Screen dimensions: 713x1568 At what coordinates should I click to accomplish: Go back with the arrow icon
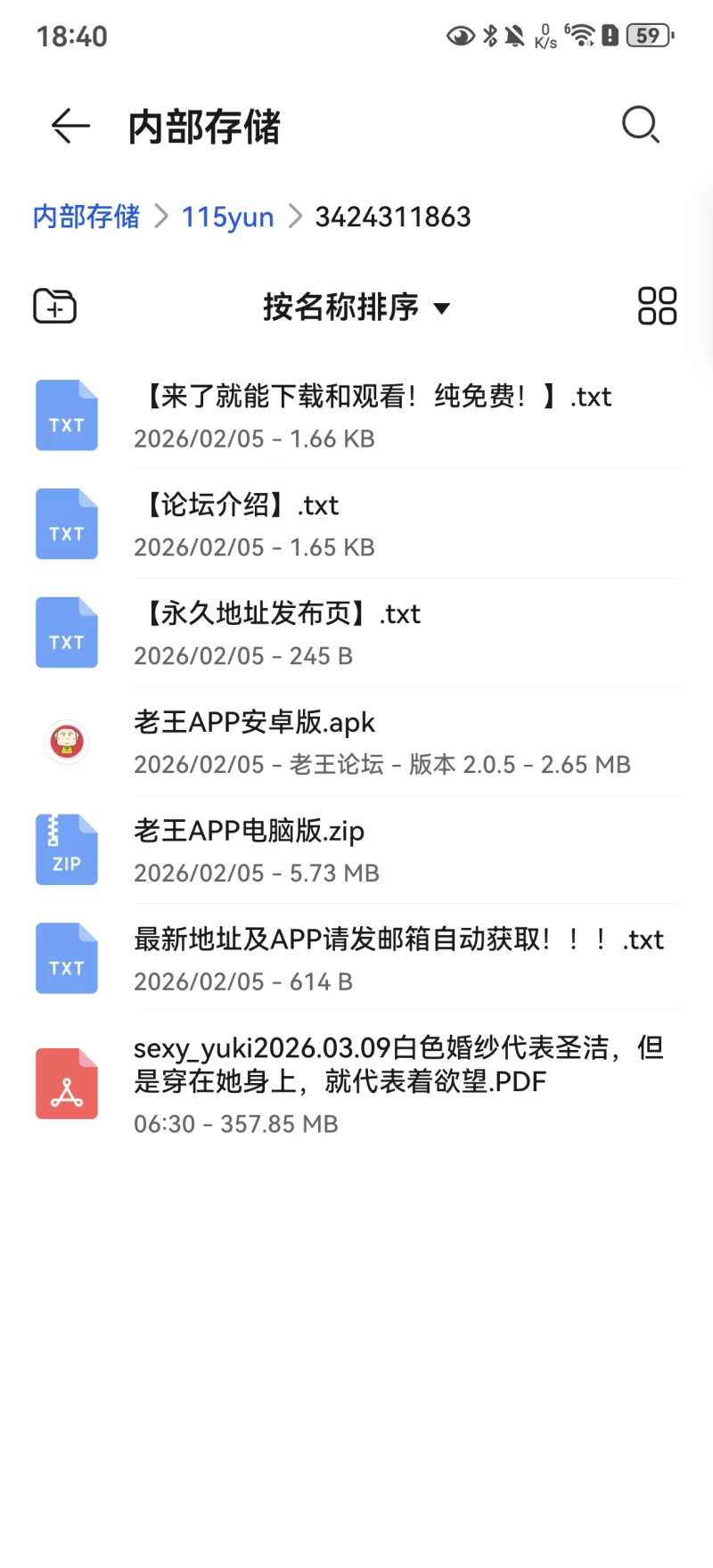tap(70, 126)
